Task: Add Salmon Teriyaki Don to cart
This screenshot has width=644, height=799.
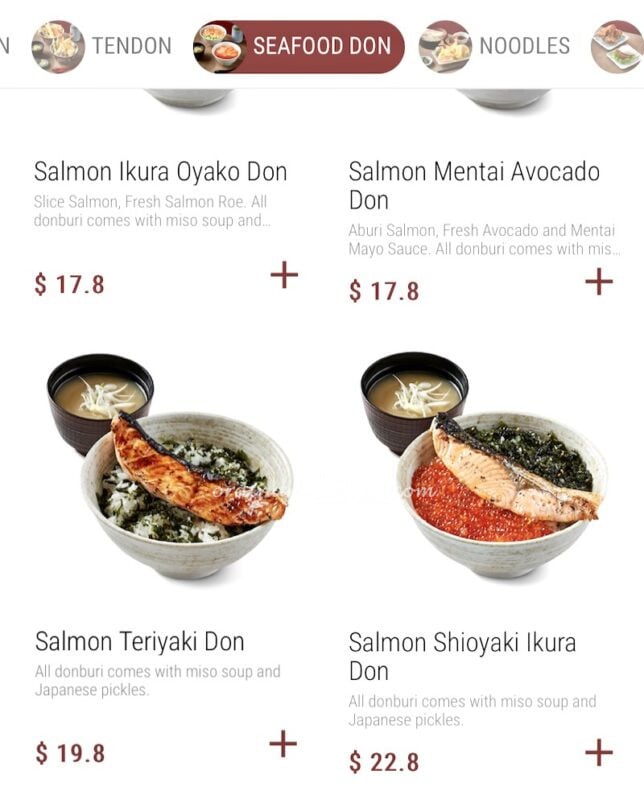Action: coord(283,744)
